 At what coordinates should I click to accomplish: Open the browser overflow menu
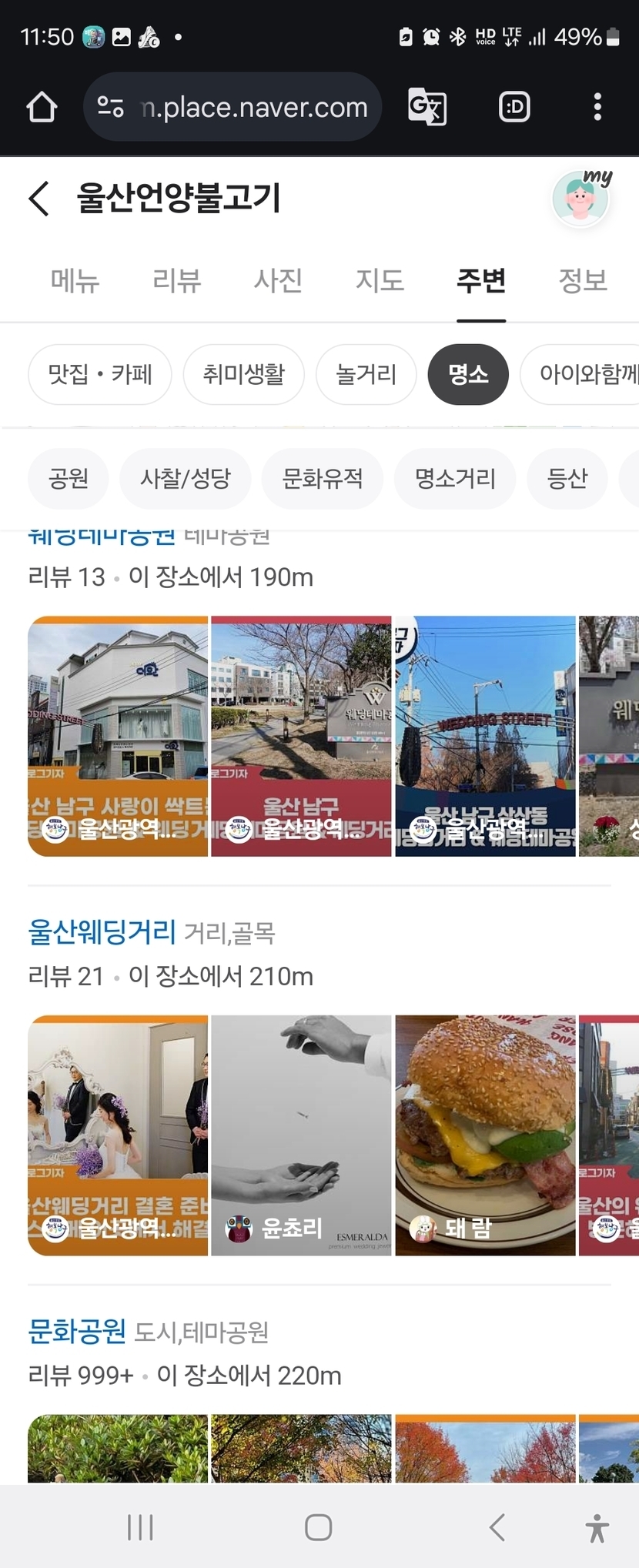pyautogui.click(x=597, y=107)
